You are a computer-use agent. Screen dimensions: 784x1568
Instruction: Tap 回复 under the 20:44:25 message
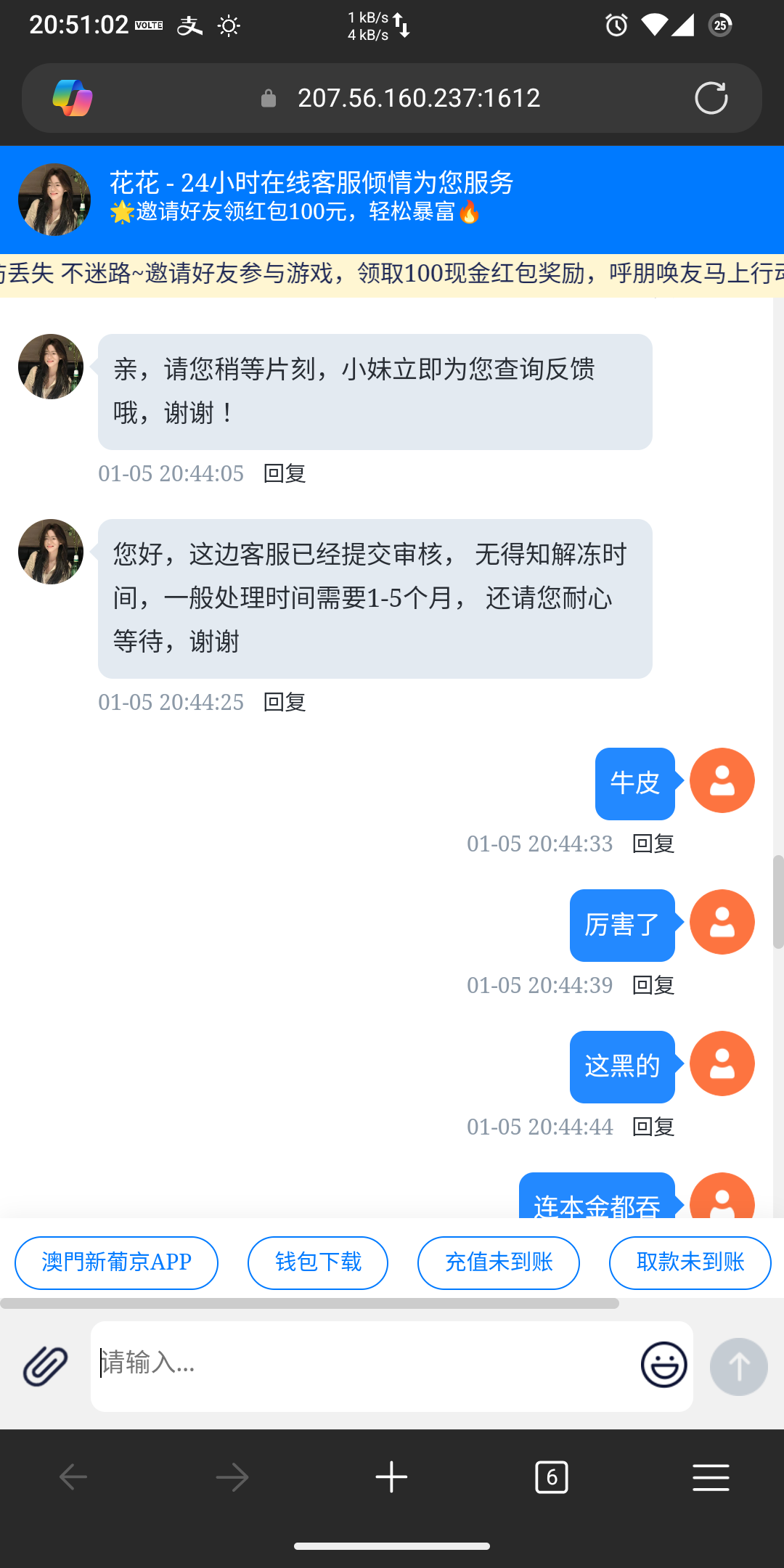[x=285, y=702]
